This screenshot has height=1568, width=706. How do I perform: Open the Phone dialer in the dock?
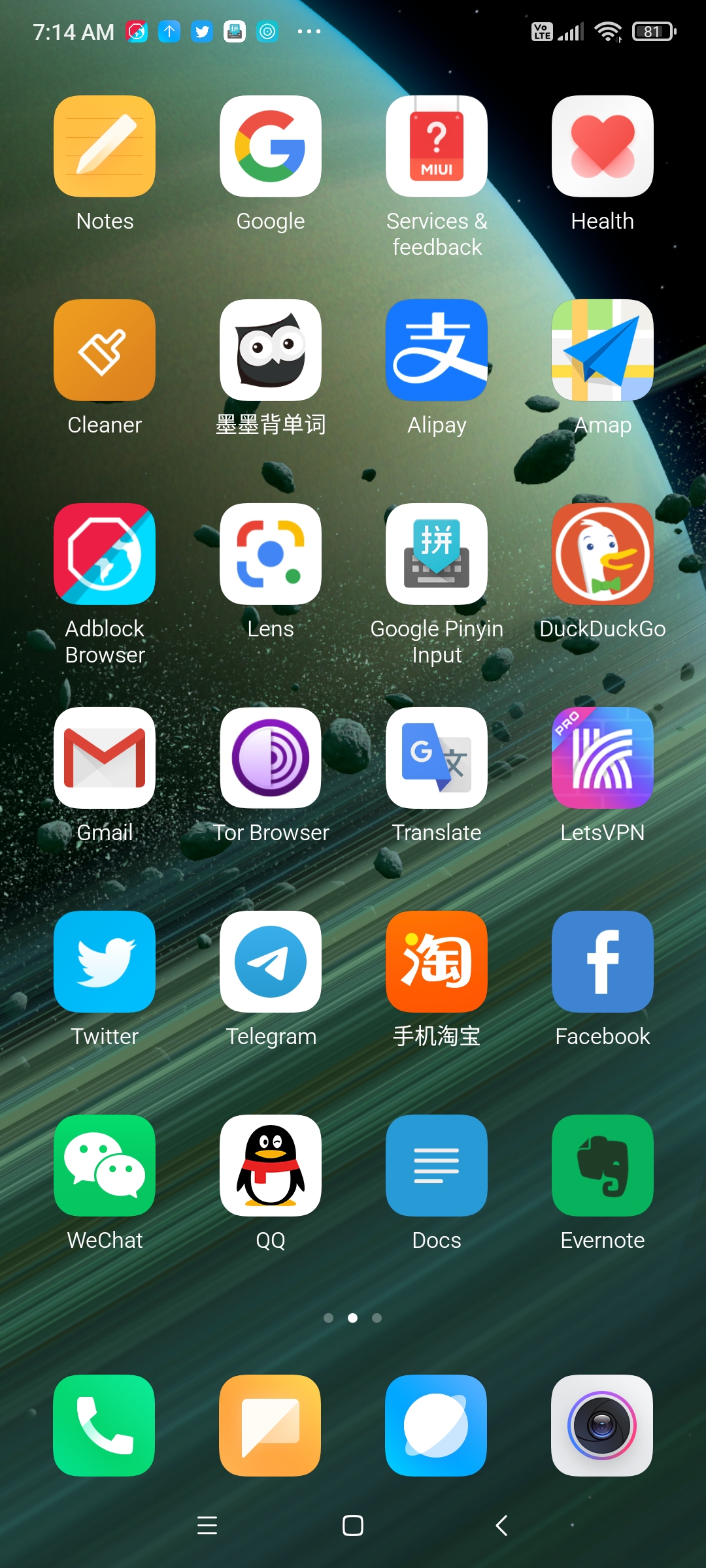click(105, 1426)
